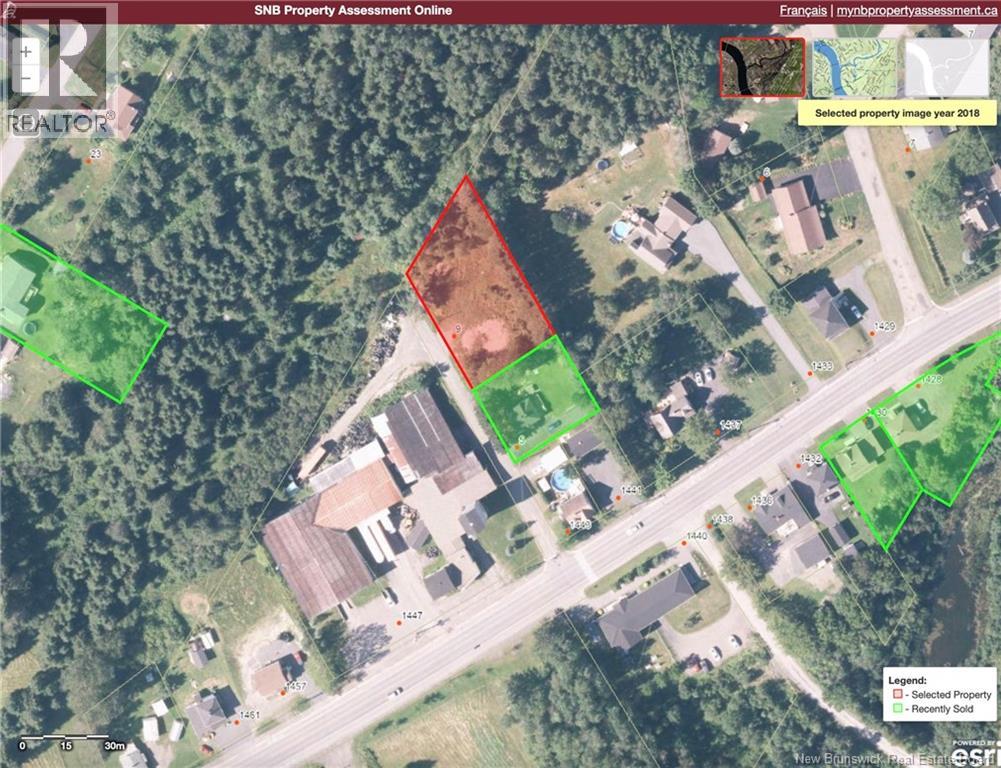Select the aerial imagery basemap thumbnail
Image resolution: width=1001 pixels, height=768 pixels.
(x=761, y=68)
